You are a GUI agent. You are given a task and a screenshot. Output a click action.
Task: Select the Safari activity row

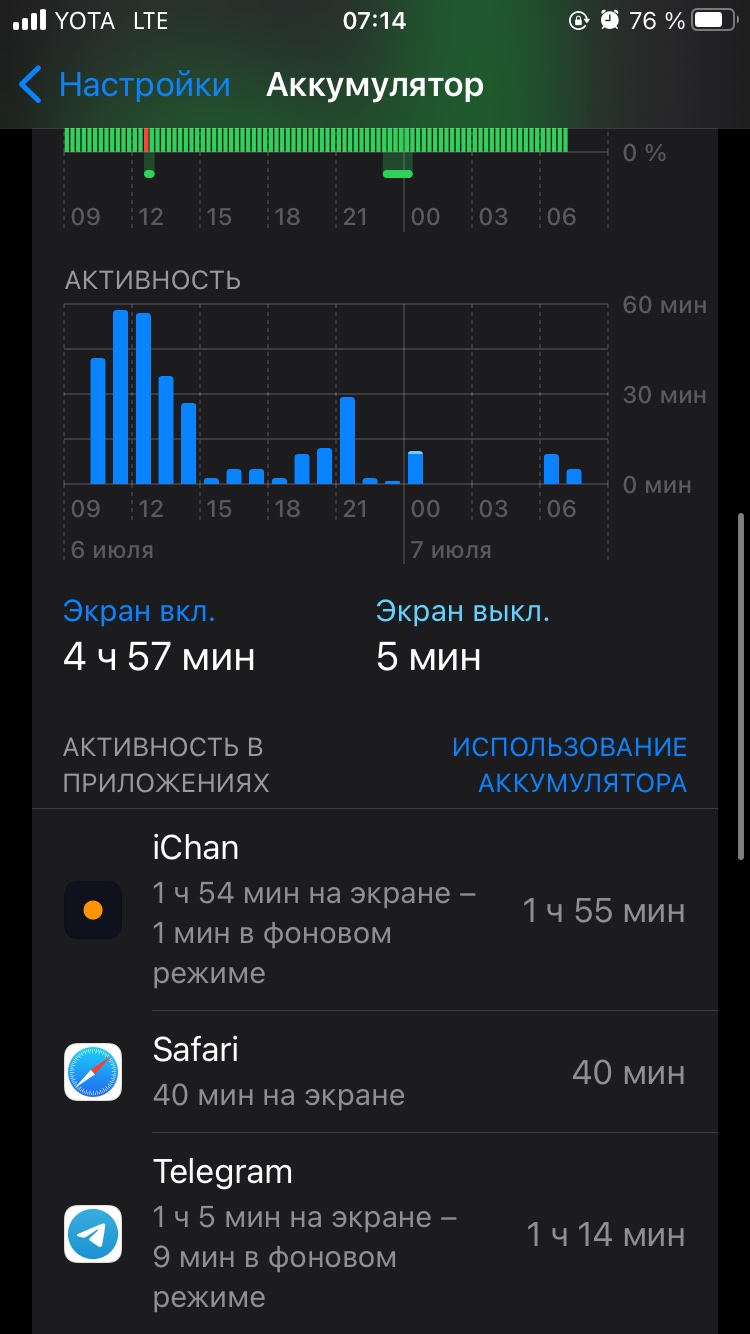click(x=375, y=1072)
